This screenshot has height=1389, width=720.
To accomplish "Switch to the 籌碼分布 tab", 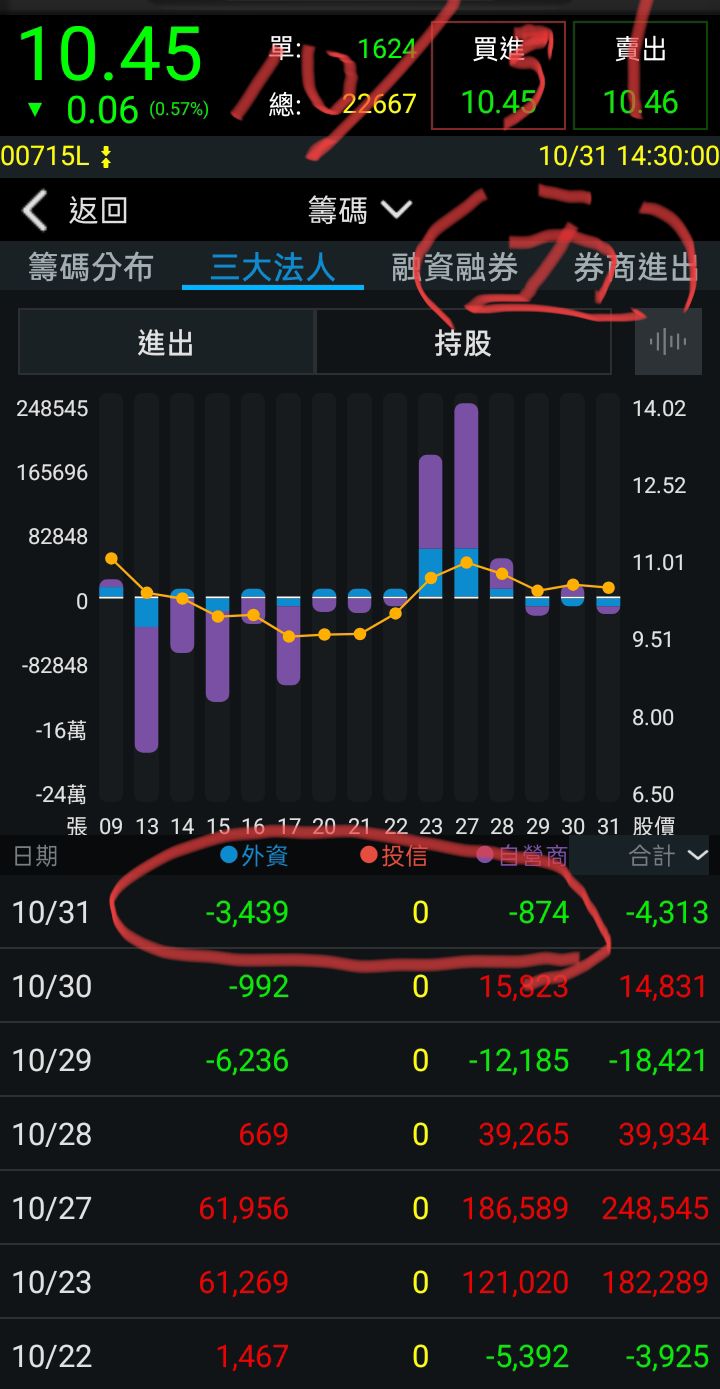I will point(91,268).
